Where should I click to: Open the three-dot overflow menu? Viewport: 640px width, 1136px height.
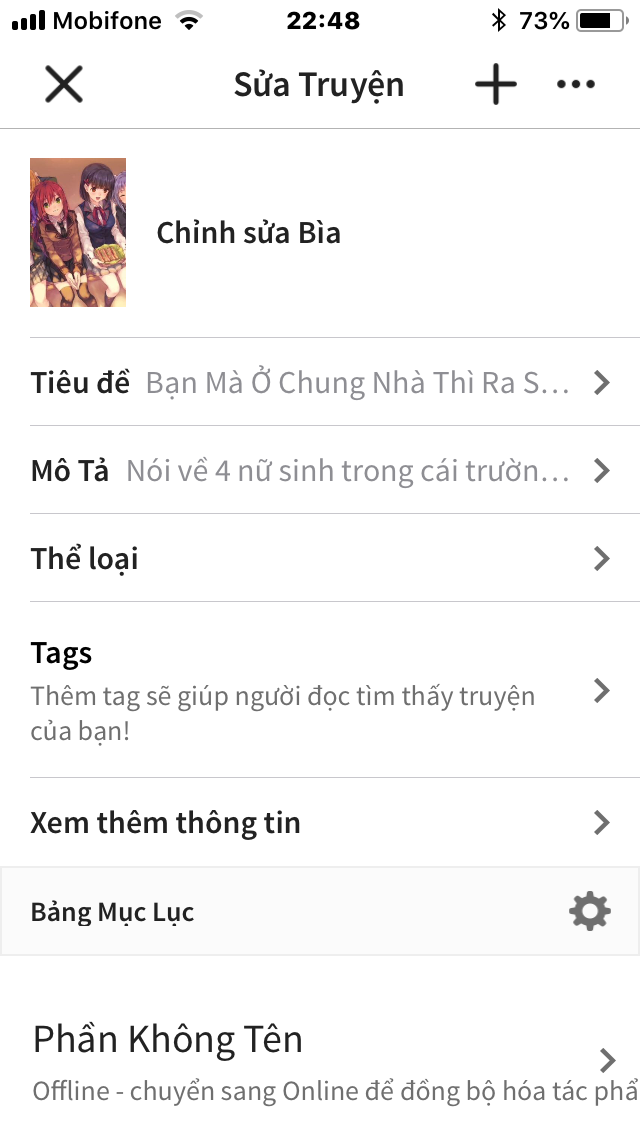pos(576,84)
